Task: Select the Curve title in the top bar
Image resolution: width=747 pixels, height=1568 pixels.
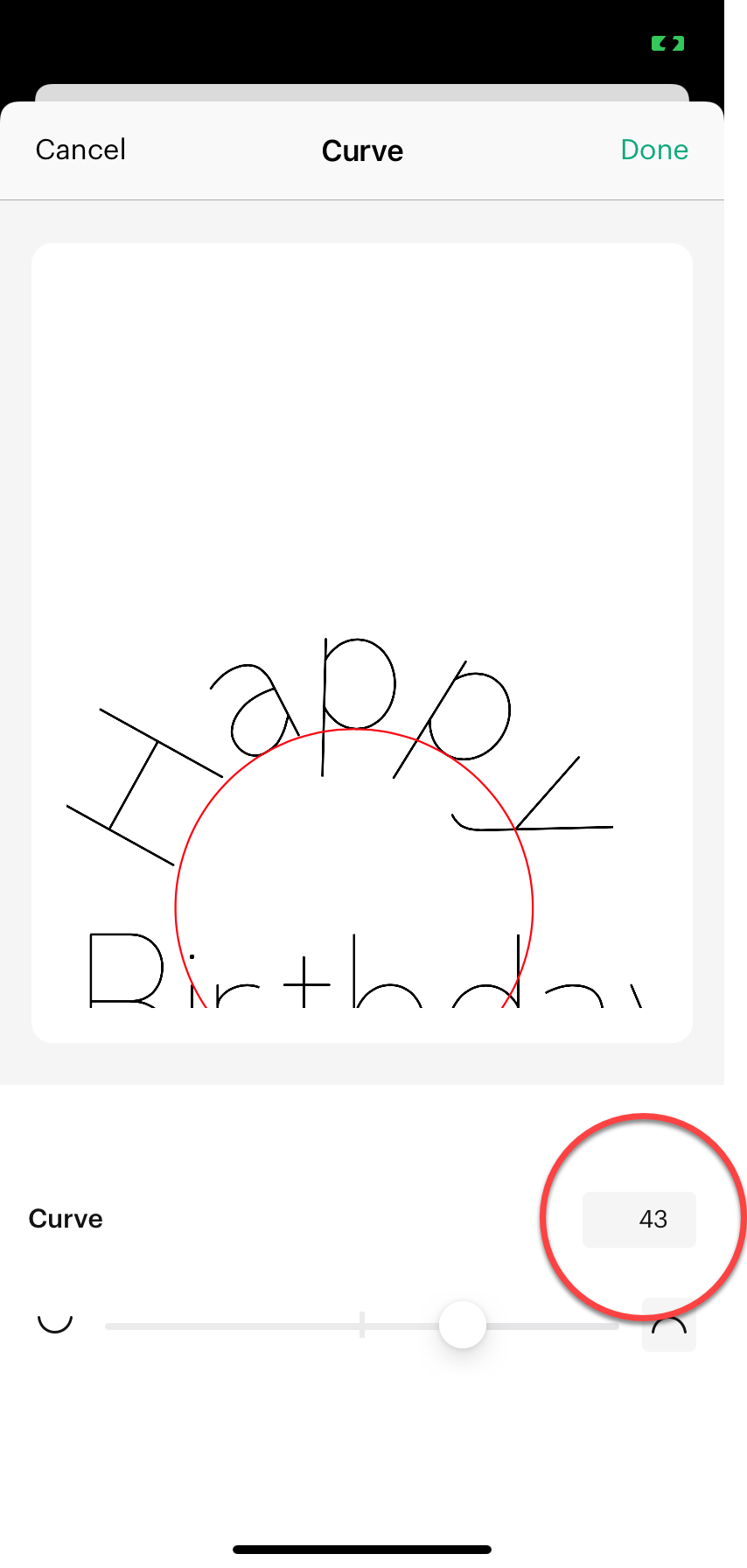Action: click(362, 150)
